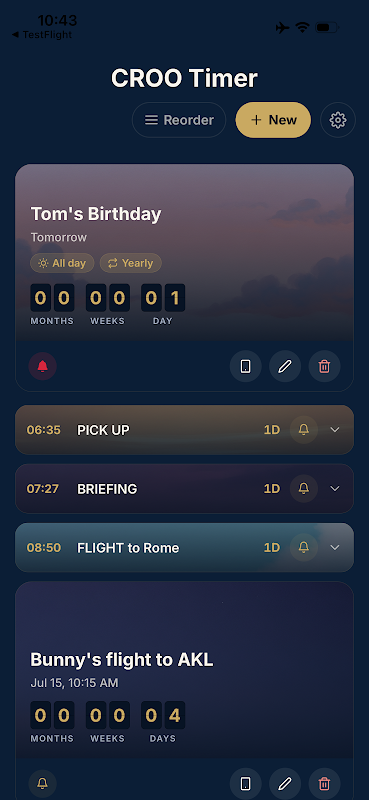This screenshot has height=800, width=369.
Task: Tap the Reorder button
Action: tap(179, 120)
